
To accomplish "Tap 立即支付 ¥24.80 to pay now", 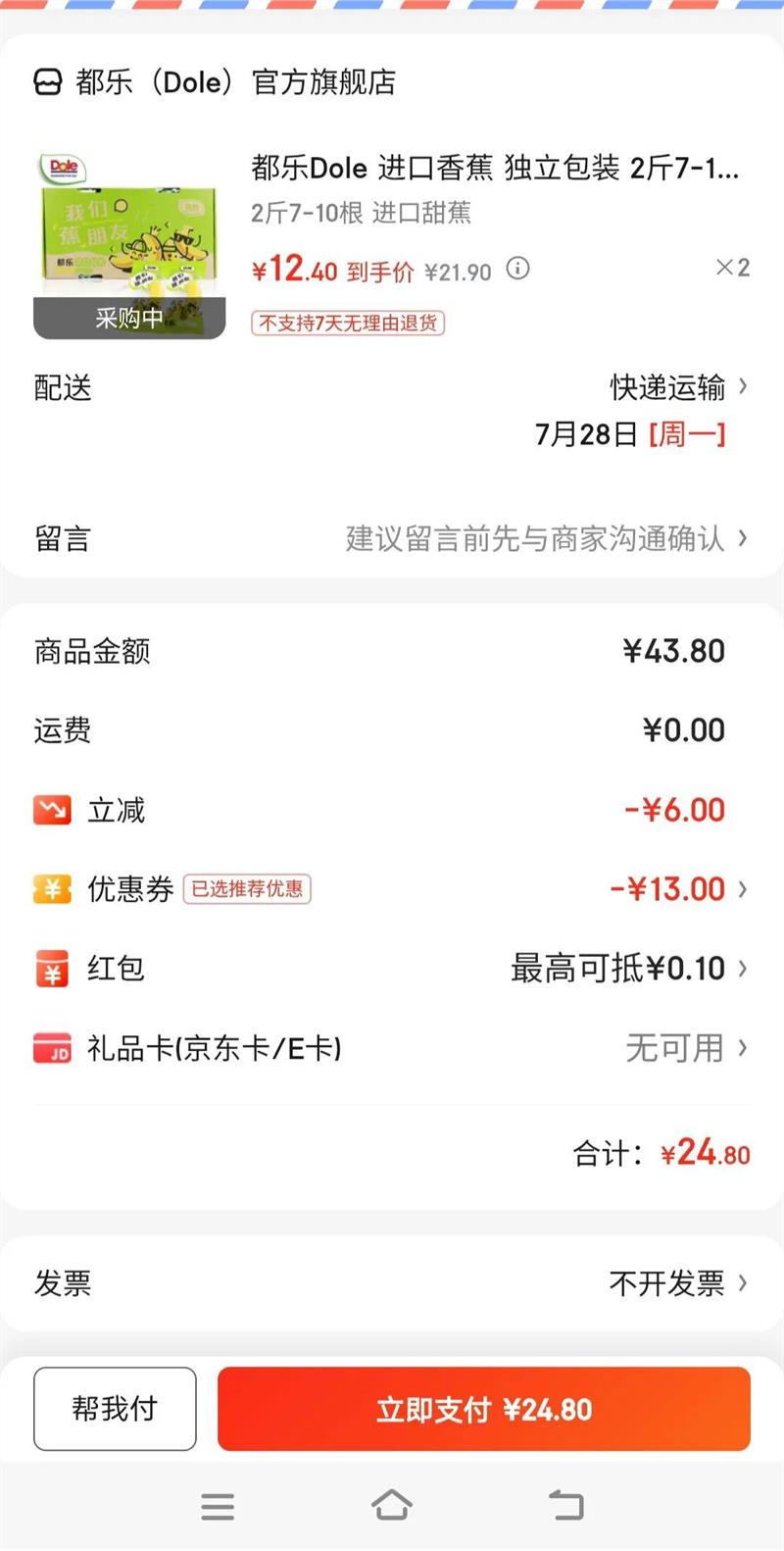I will pyautogui.click(x=484, y=1409).
